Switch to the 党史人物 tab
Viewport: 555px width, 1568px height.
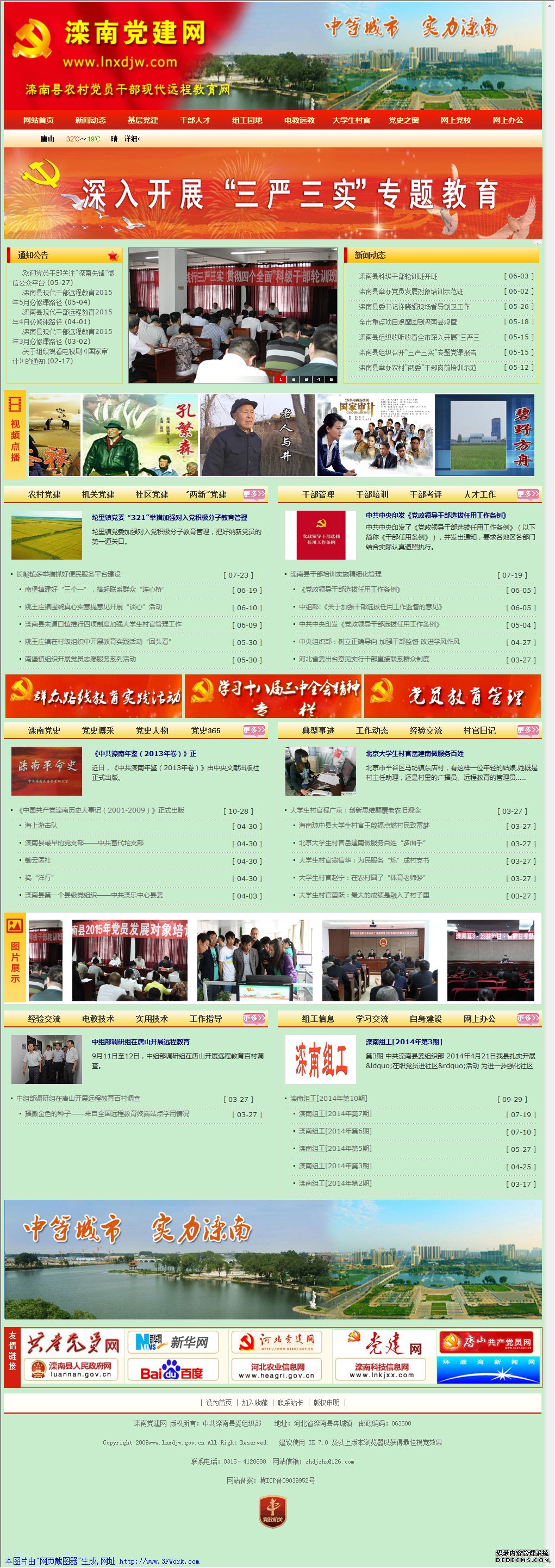pyautogui.click(x=152, y=730)
